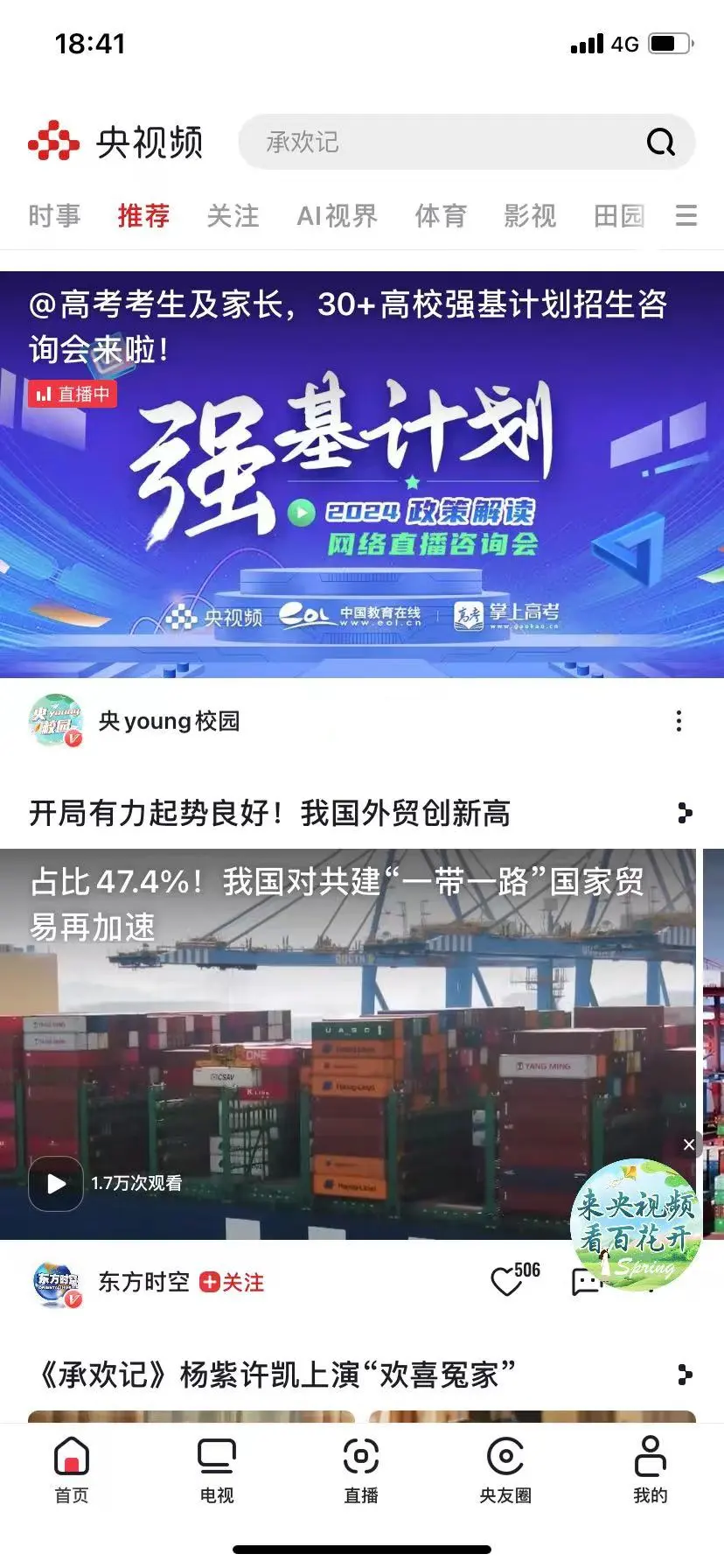This screenshot has height=1568, width=724.
Task: Switch to the 直播 tab
Action: coord(361,1470)
